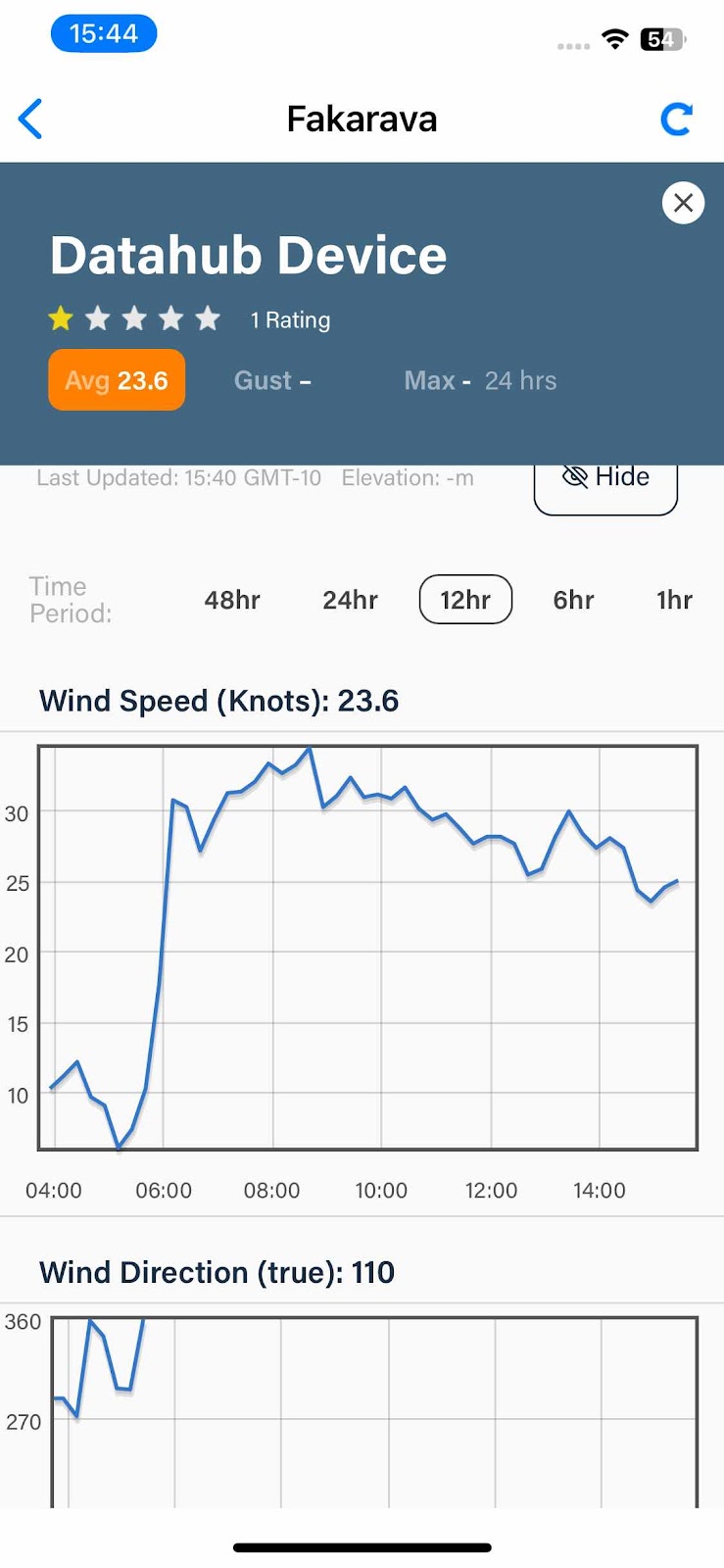Go back using the top-left arrow

30,120
